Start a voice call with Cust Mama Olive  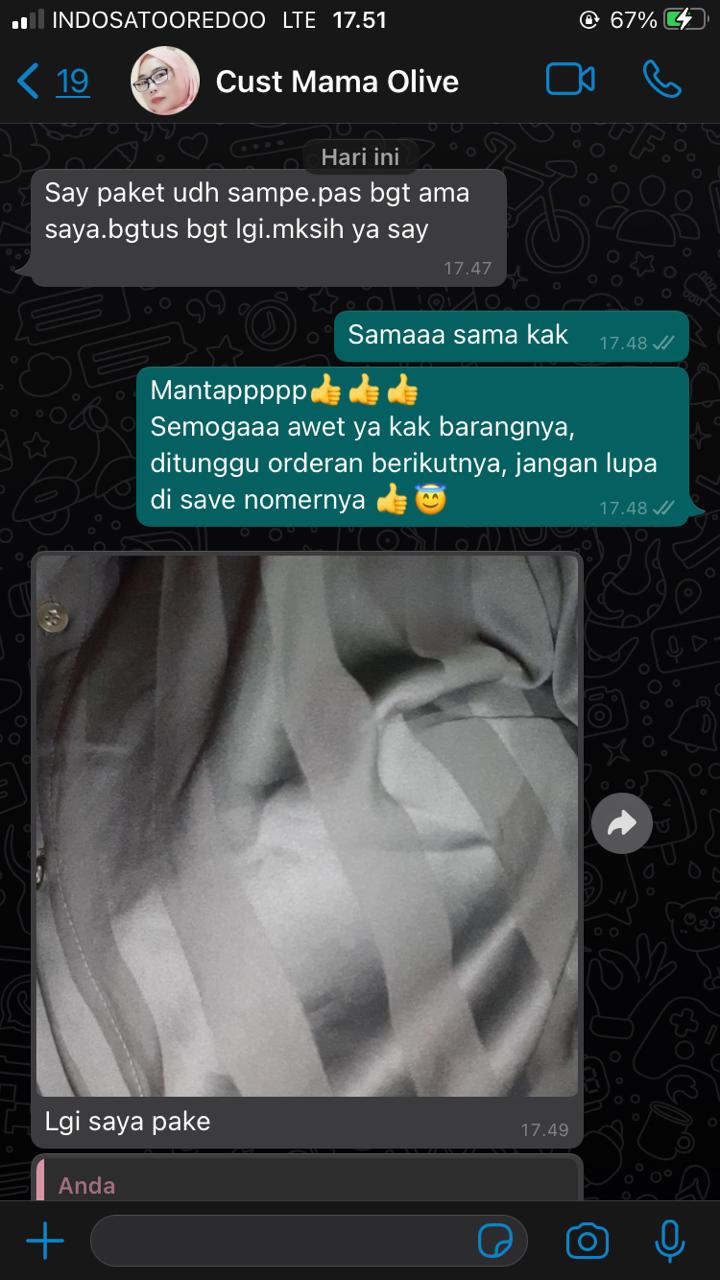662,80
